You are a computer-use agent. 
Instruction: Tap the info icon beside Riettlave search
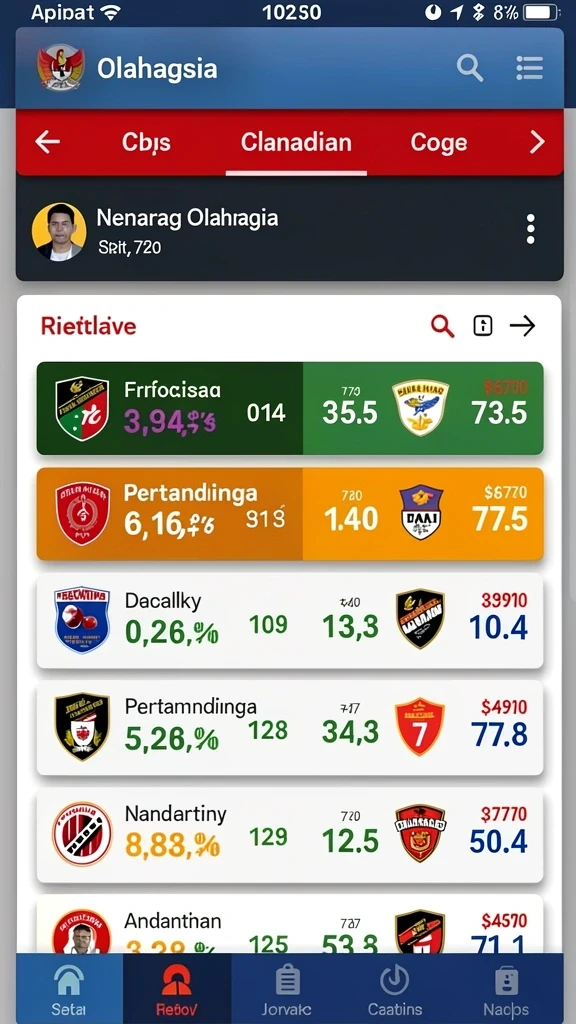point(483,325)
